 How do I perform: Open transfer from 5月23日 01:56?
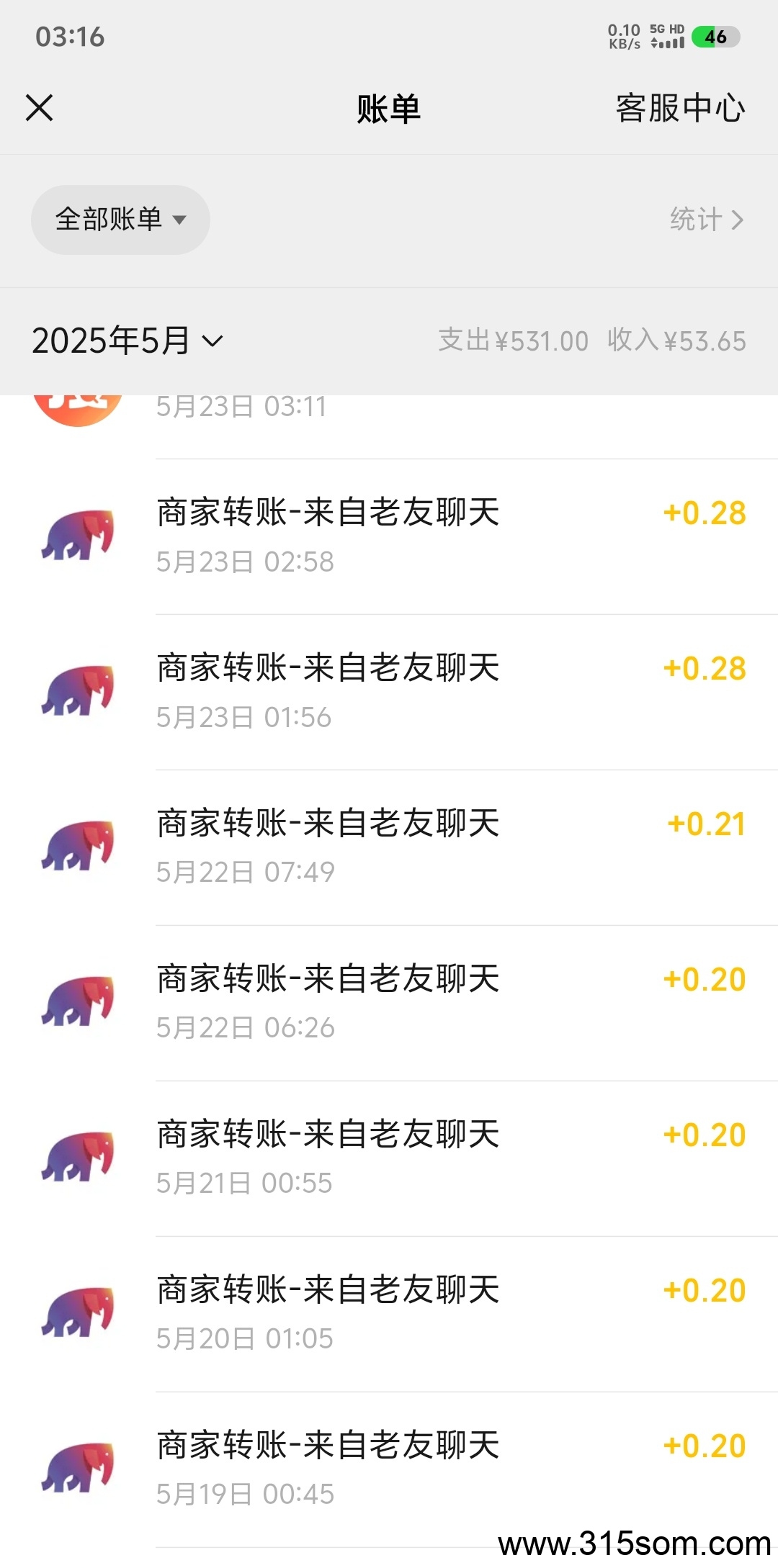click(389, 693)
